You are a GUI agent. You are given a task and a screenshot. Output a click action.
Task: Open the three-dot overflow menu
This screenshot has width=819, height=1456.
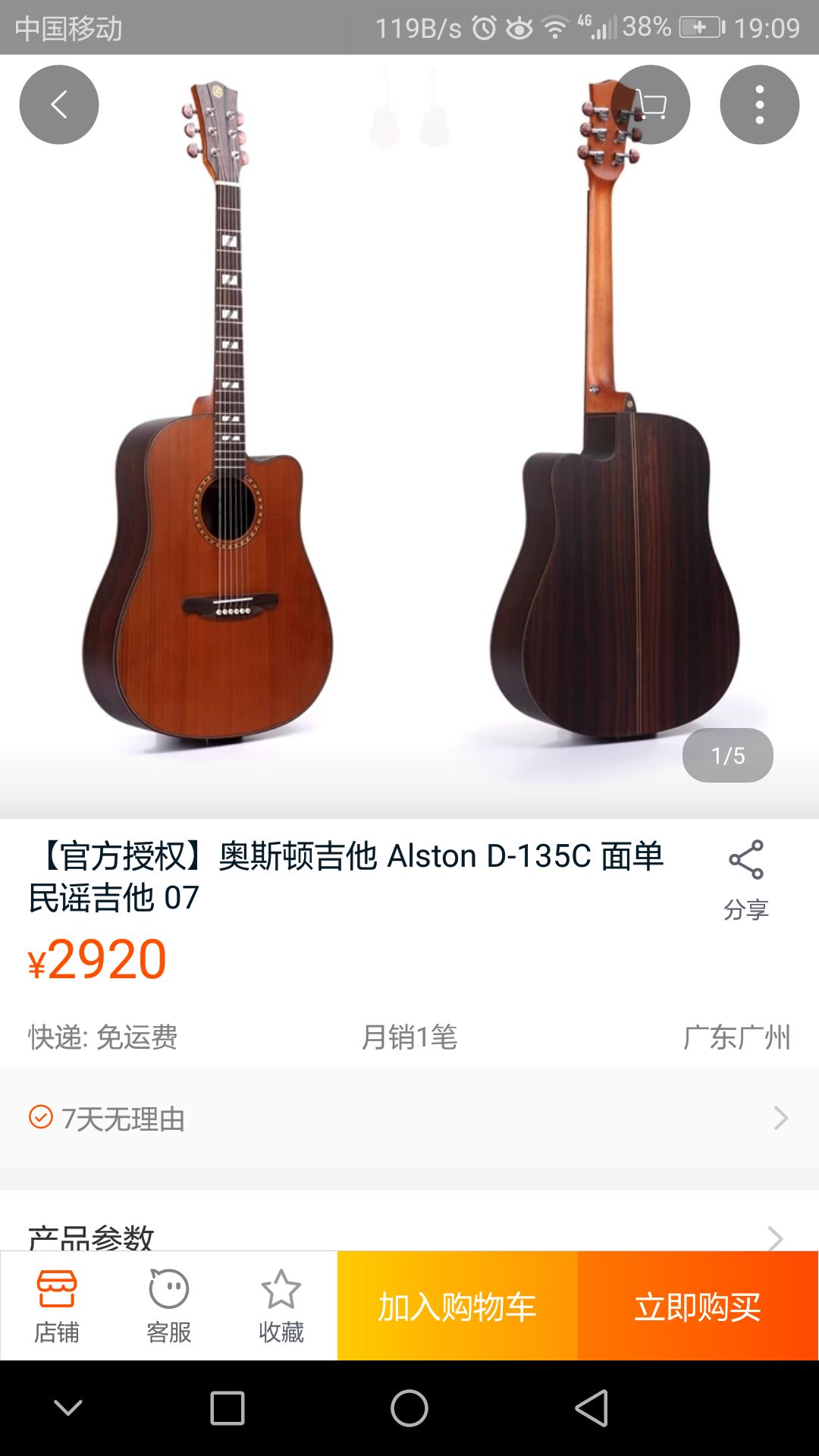[759, 105]
